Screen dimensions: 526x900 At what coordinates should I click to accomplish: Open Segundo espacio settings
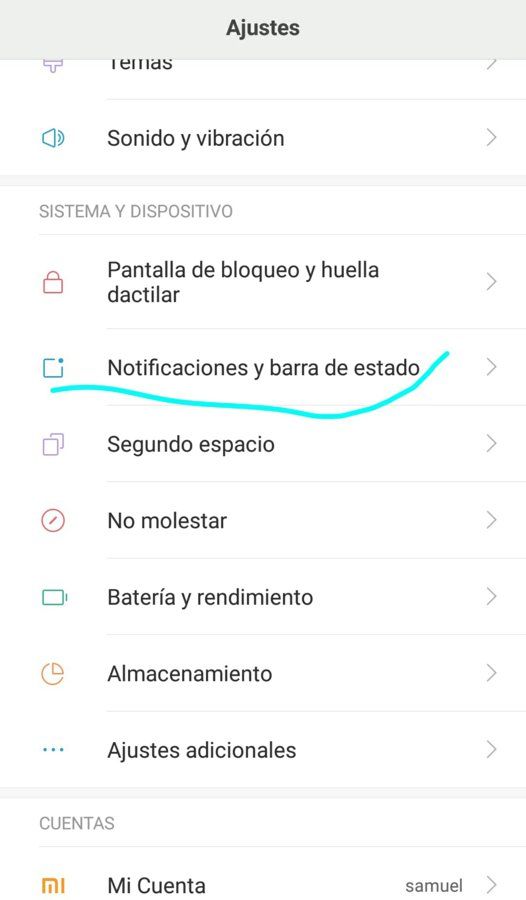[263, 444]
